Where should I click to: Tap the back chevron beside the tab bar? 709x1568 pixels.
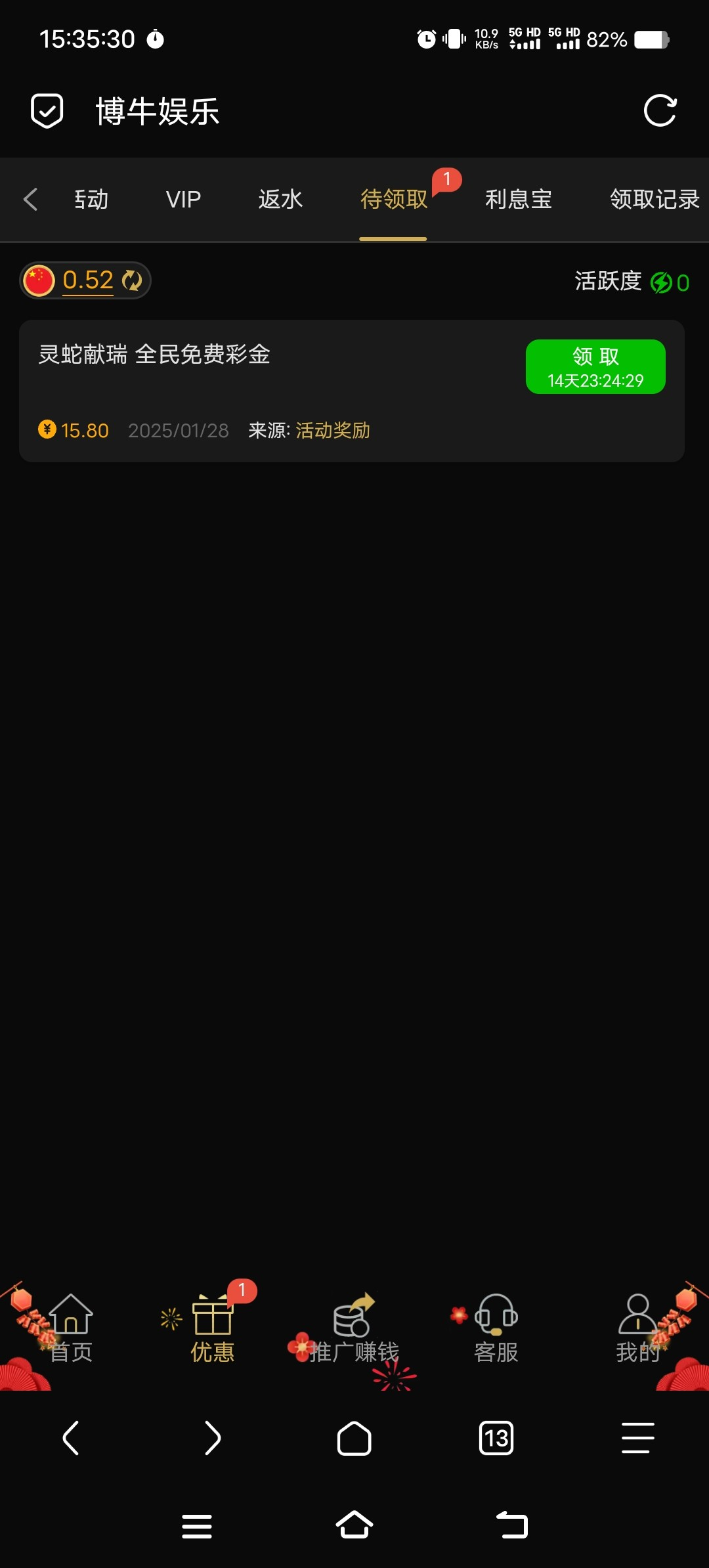(x=30, y=199)
